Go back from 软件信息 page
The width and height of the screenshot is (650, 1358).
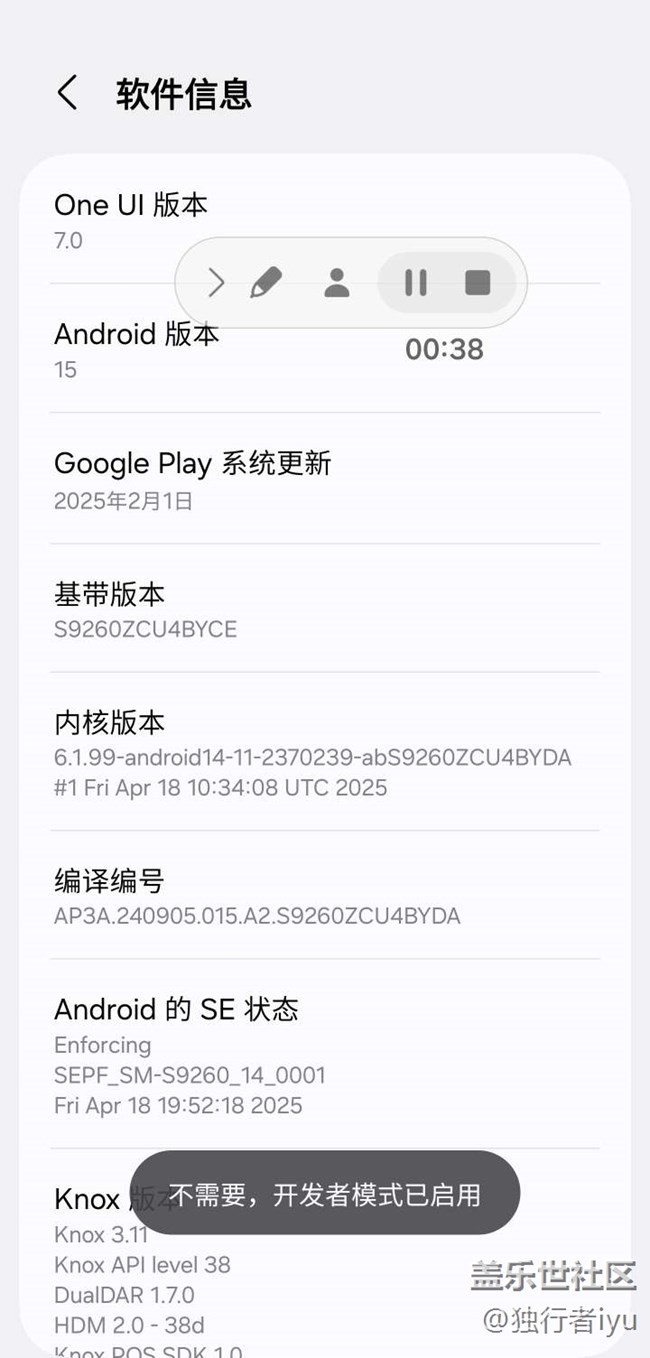[x=67, y=94]
